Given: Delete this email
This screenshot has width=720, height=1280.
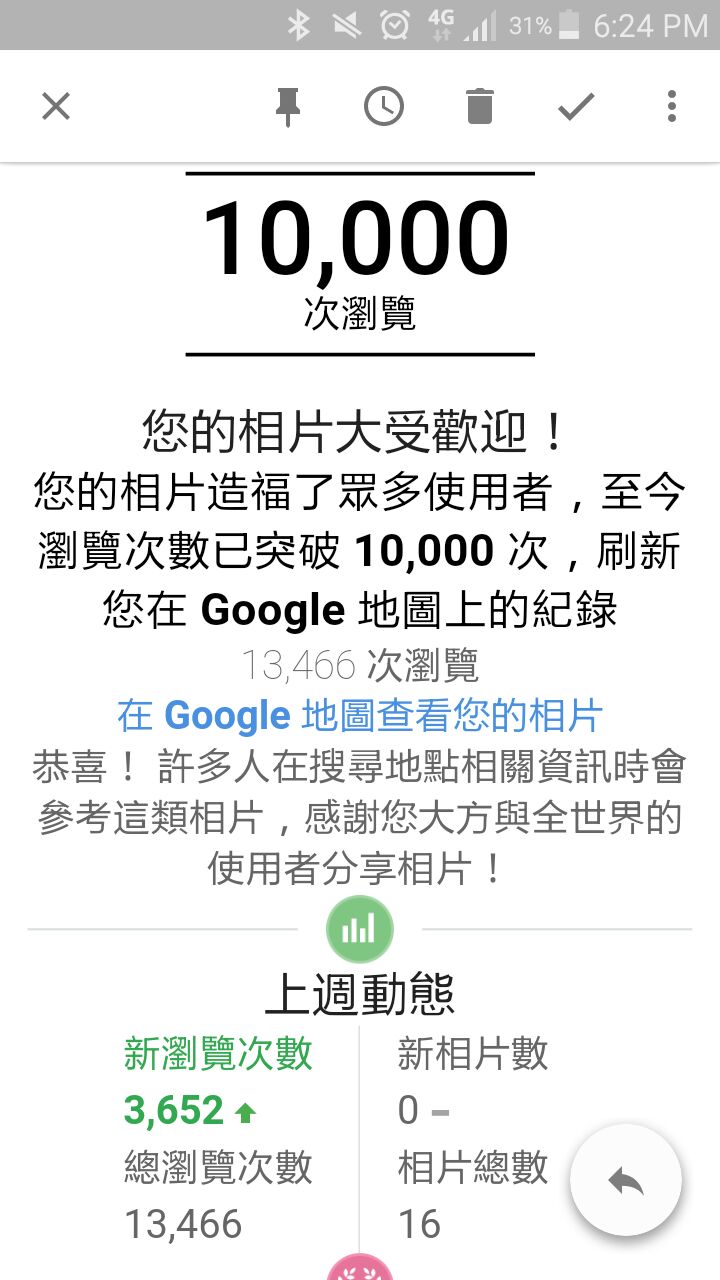Looking at the screenshot, I should pos(480,106).
